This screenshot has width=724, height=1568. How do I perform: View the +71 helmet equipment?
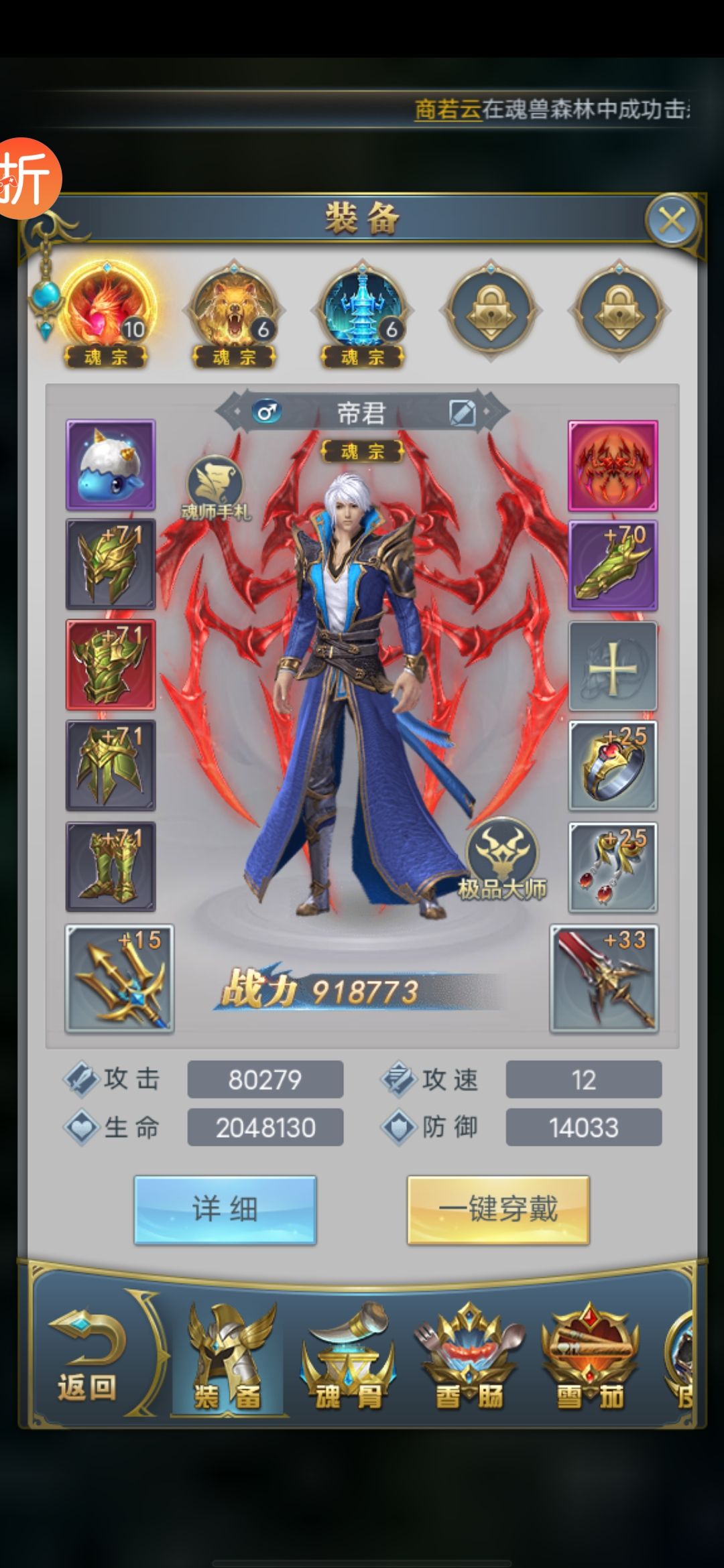(111, 564)
